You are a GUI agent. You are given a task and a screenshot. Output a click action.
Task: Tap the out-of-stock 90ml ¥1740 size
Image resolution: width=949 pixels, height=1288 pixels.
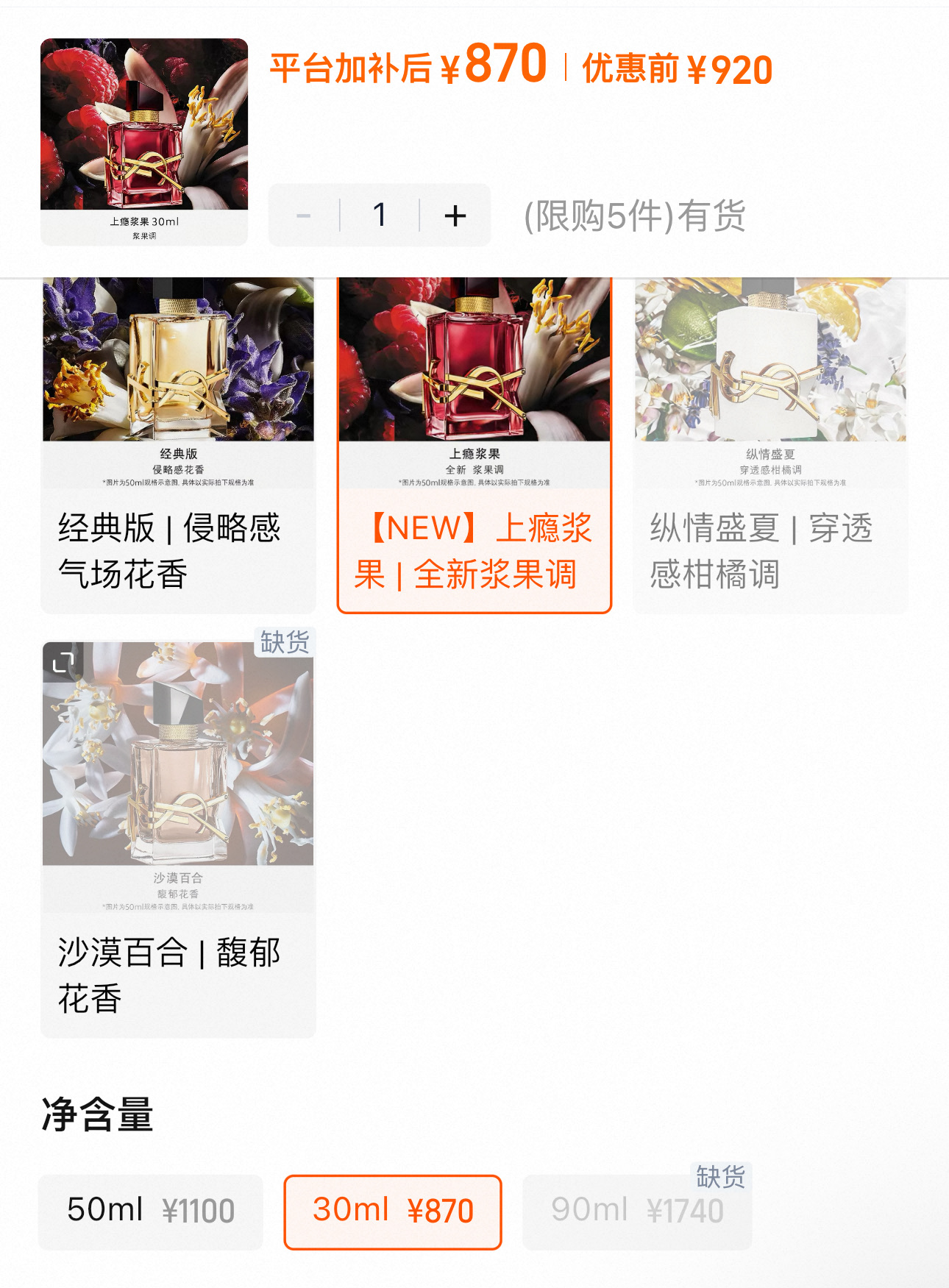point(637,1211)
